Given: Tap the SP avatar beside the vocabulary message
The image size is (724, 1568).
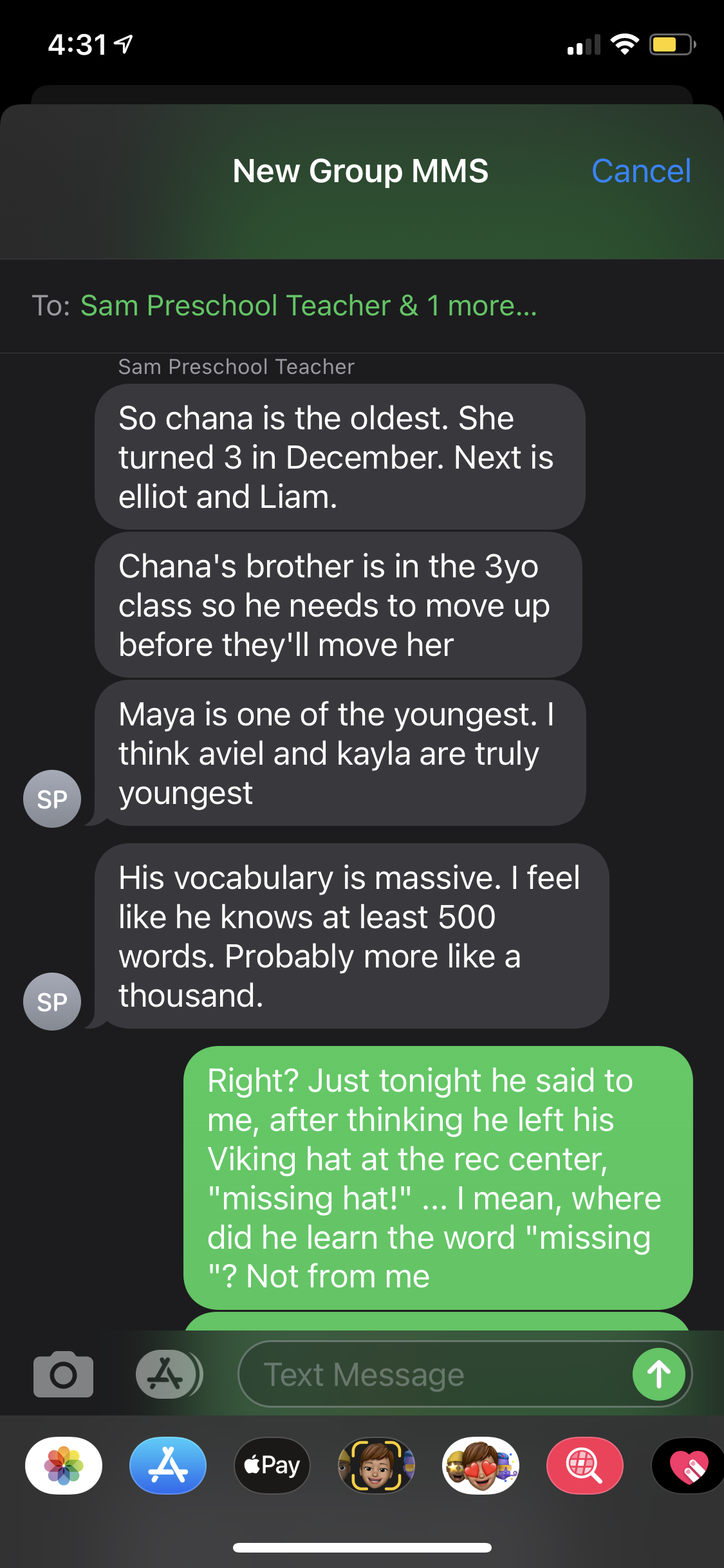Looking at the screenshot, I should coord(52,1001).
